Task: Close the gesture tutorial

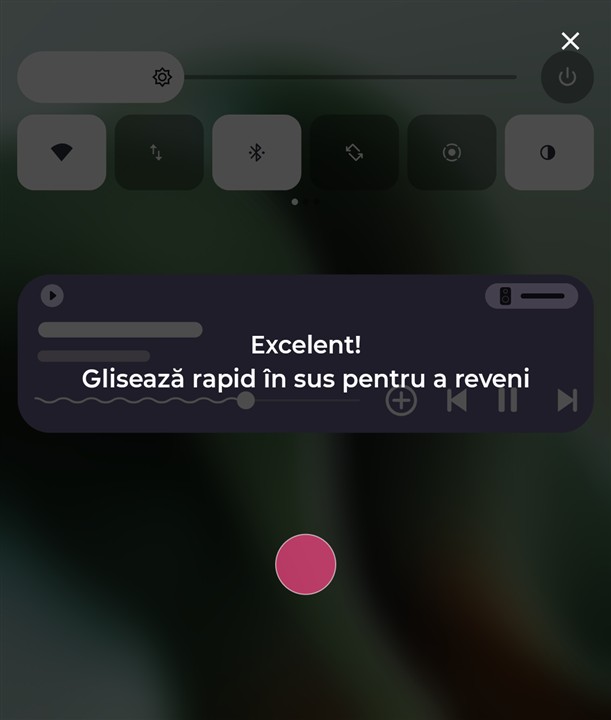Action: coord(570,41)
